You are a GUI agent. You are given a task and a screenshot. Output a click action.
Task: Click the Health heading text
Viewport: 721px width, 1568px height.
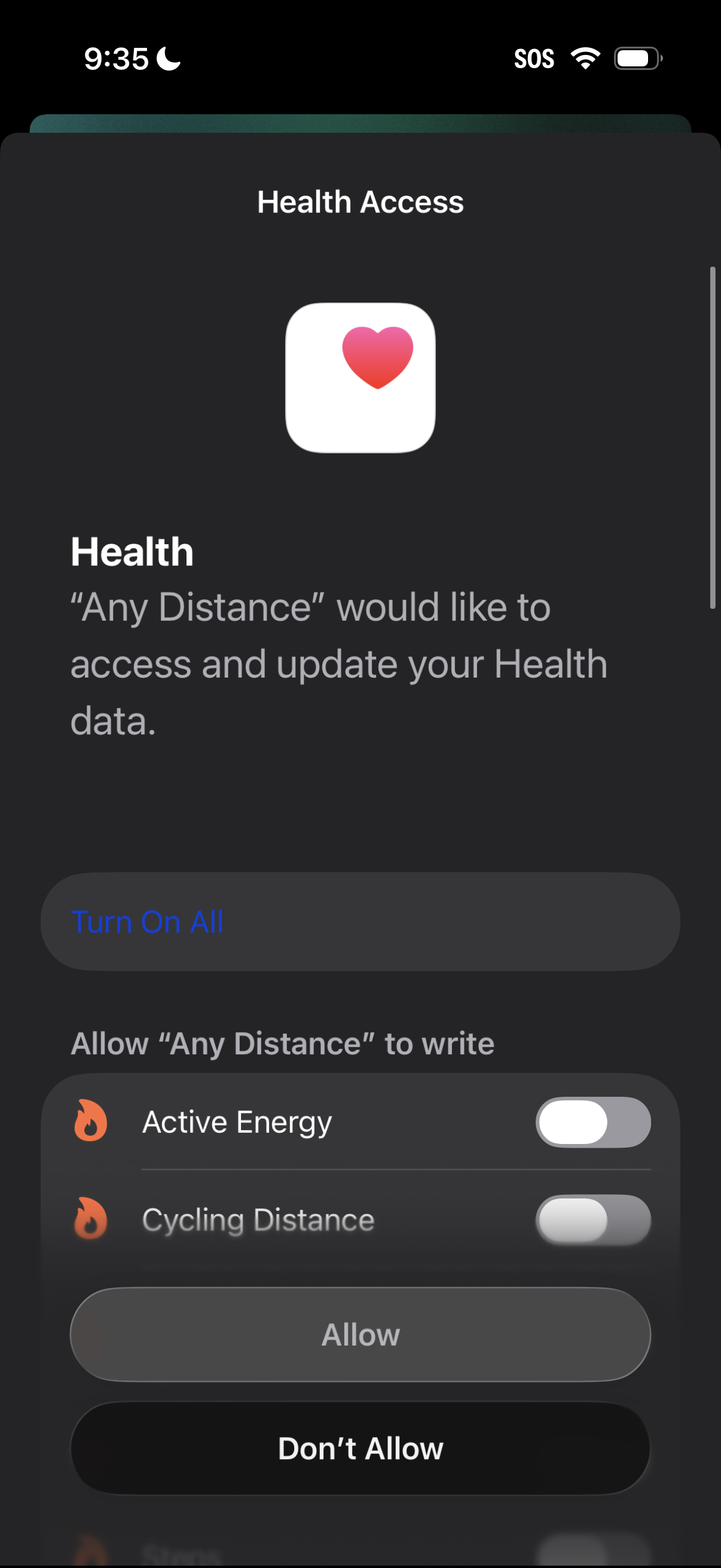point(132,551)
